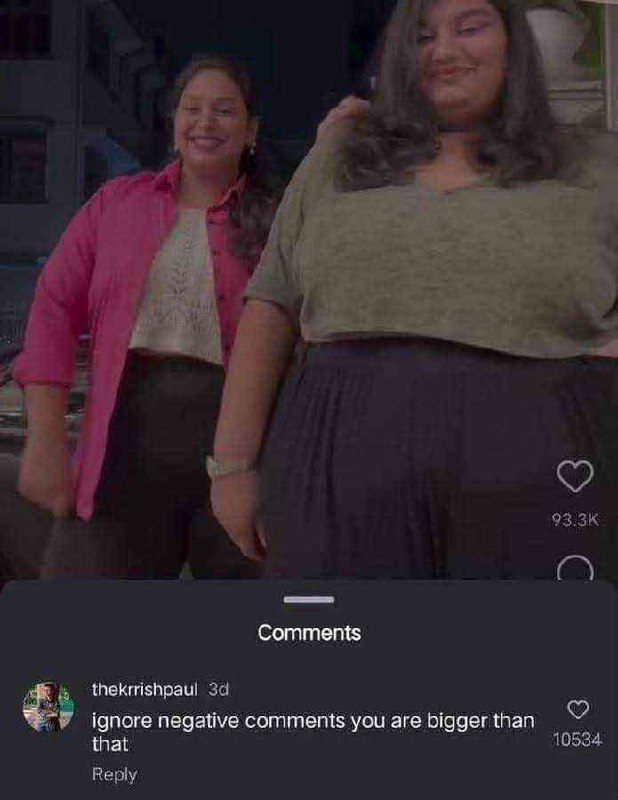Open thekrrishpaul's profile picture
618x800 pixels.
tap(48, 708)
